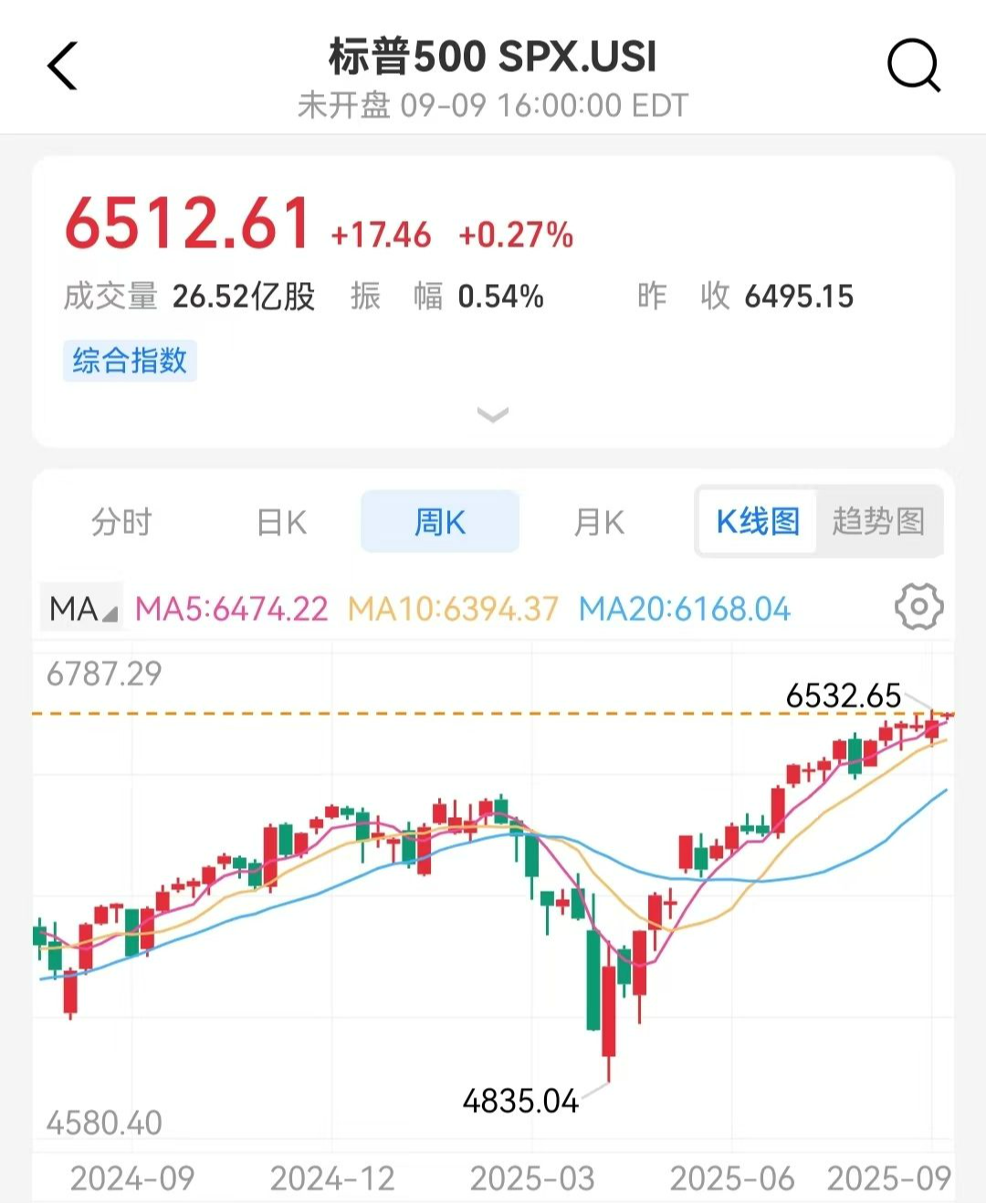The width and height of the screenshot is (986, 1204).
Task: Select the K线图 view
Action: click(757, 521)
